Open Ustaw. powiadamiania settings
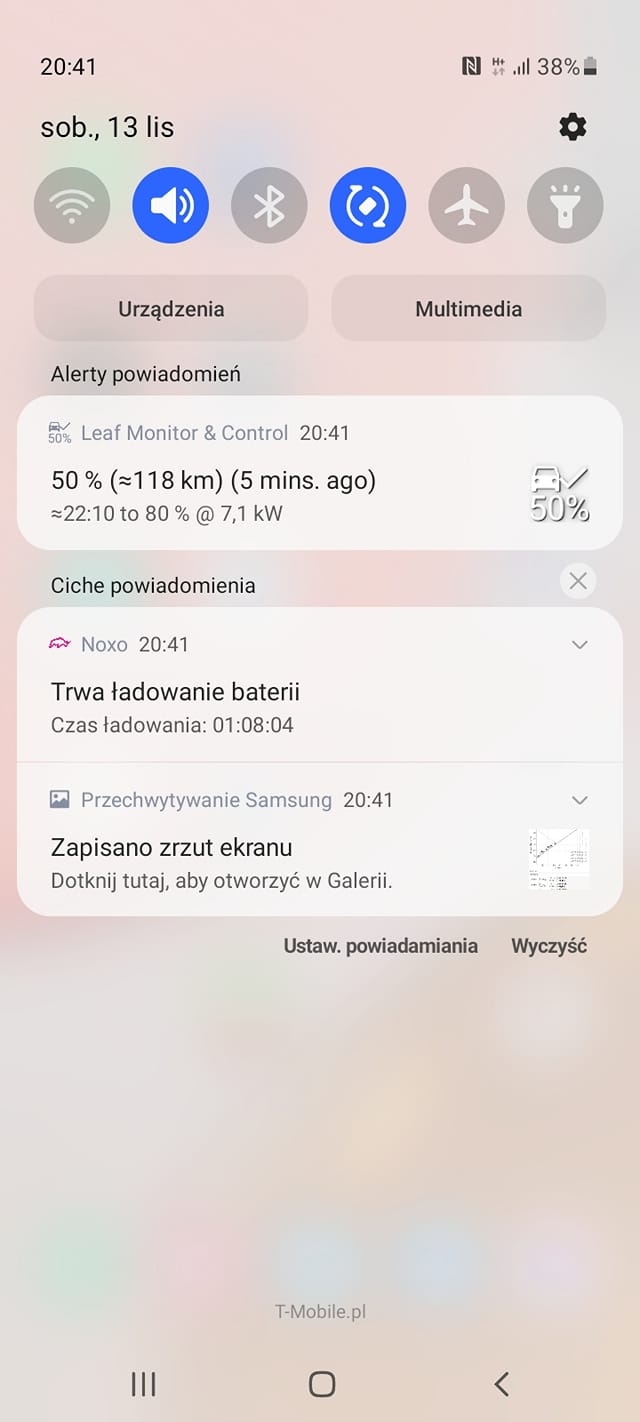 click(381, 946)
